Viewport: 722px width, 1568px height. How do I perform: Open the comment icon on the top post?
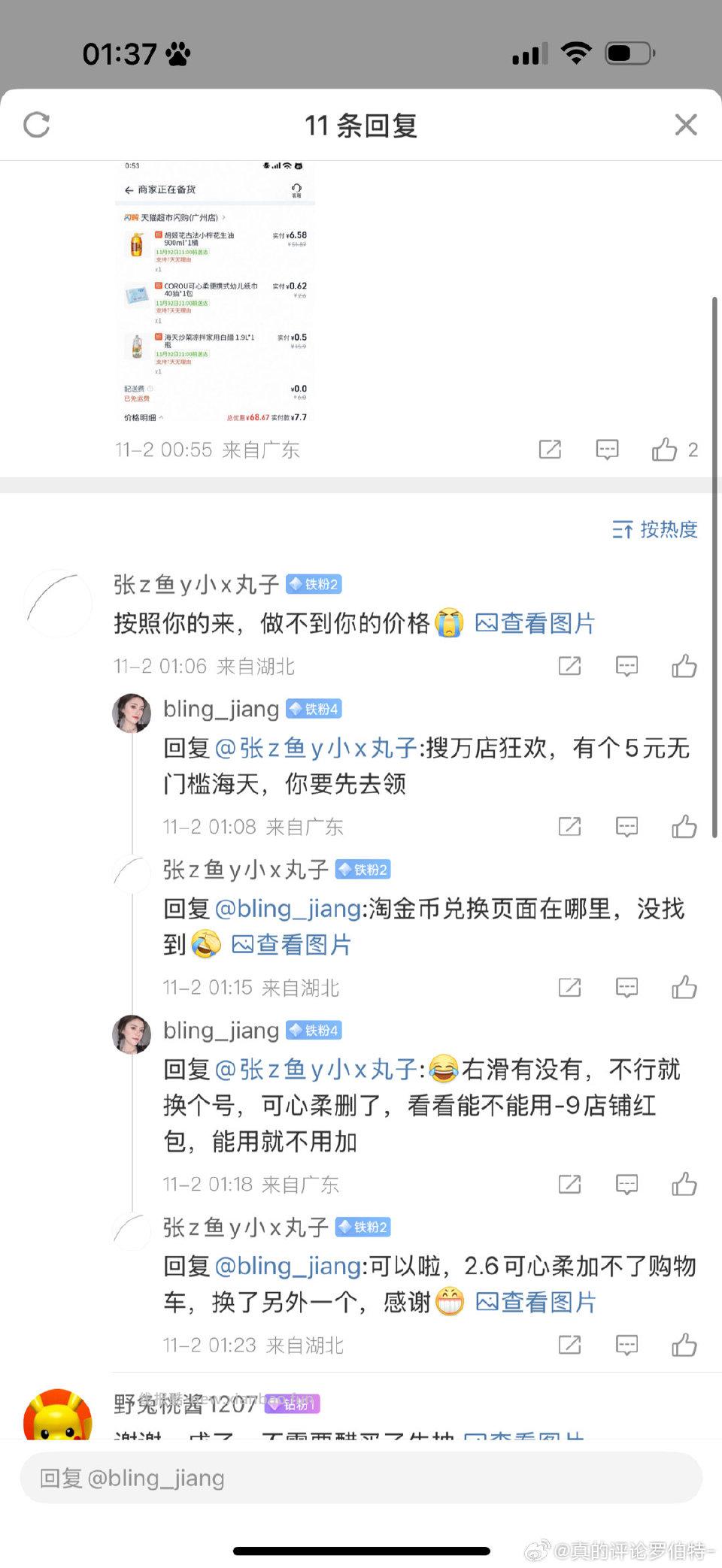(607, 449)
